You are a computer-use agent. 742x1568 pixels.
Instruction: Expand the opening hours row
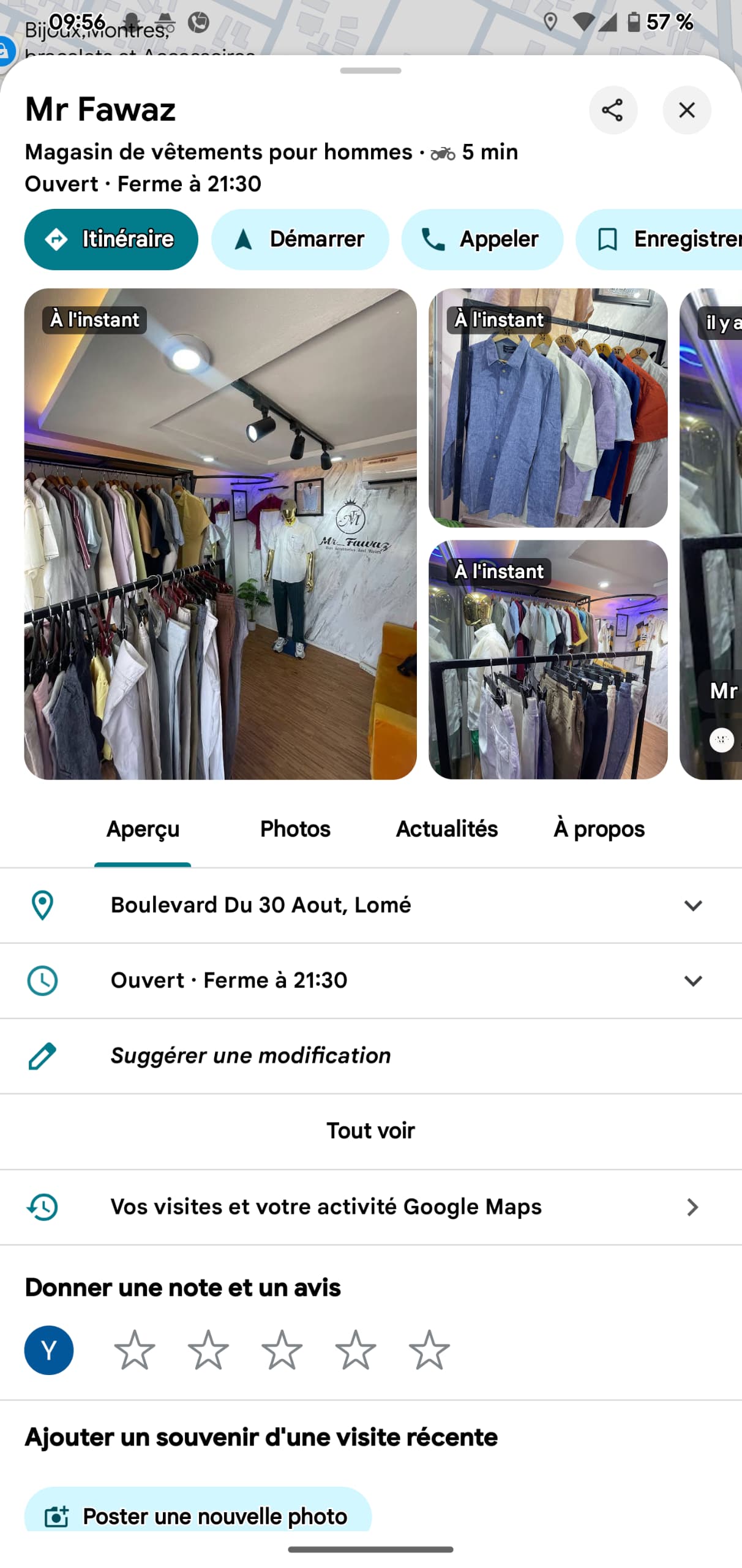pyautogui.click(x=692, y=980)
